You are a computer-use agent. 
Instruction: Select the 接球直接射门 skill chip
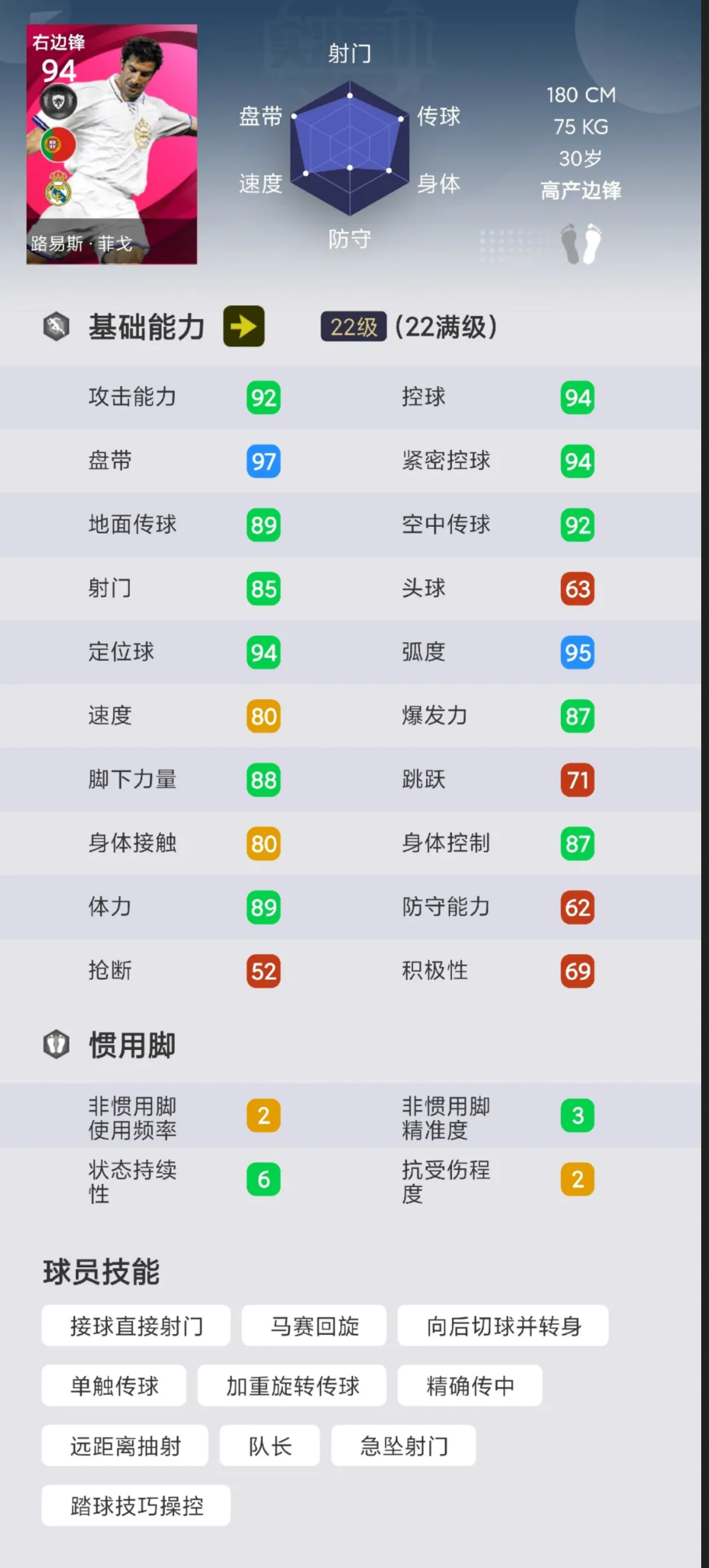(x=136, y=1325)
